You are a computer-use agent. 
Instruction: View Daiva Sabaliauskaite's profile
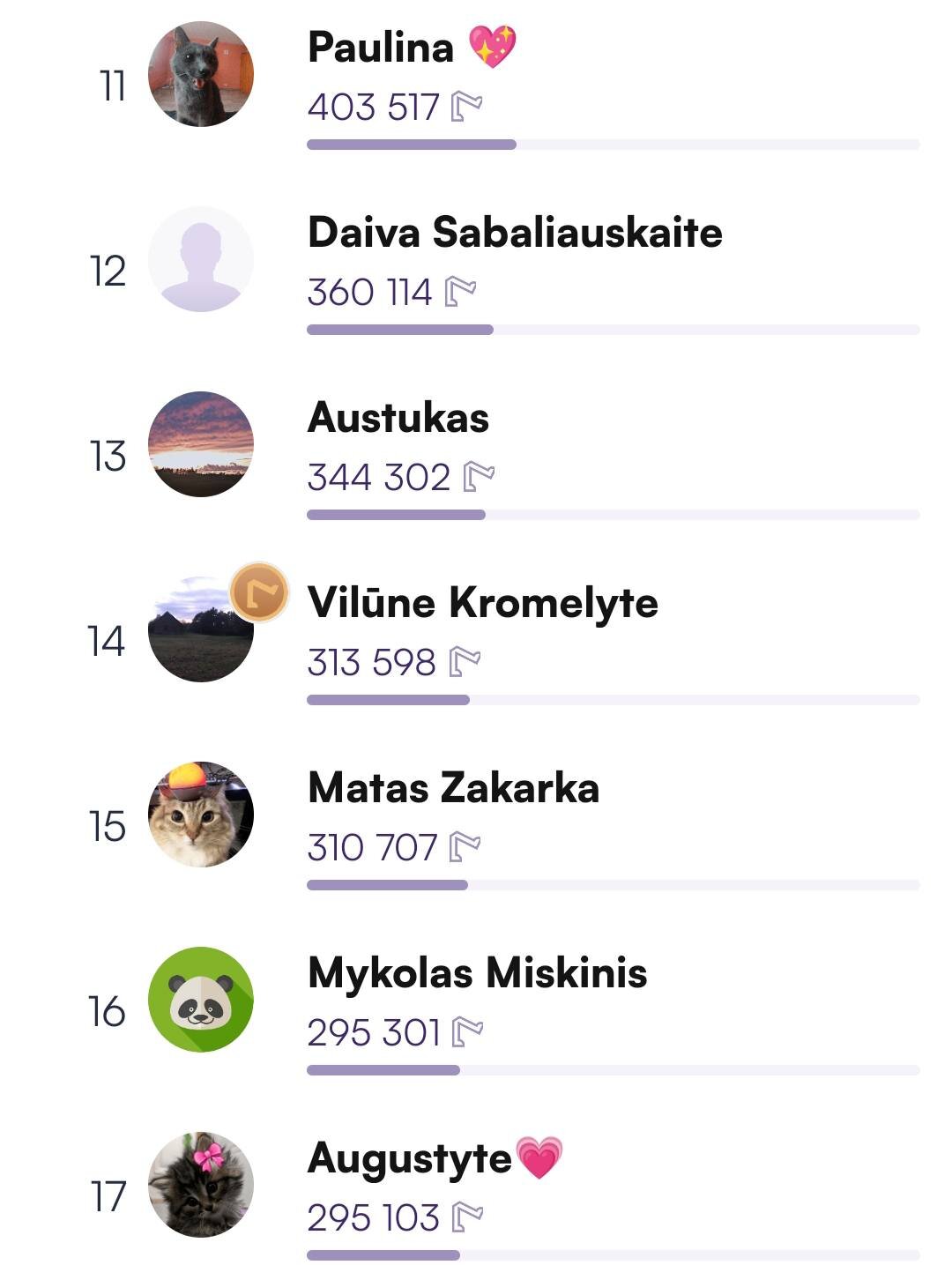click(515, 234)
